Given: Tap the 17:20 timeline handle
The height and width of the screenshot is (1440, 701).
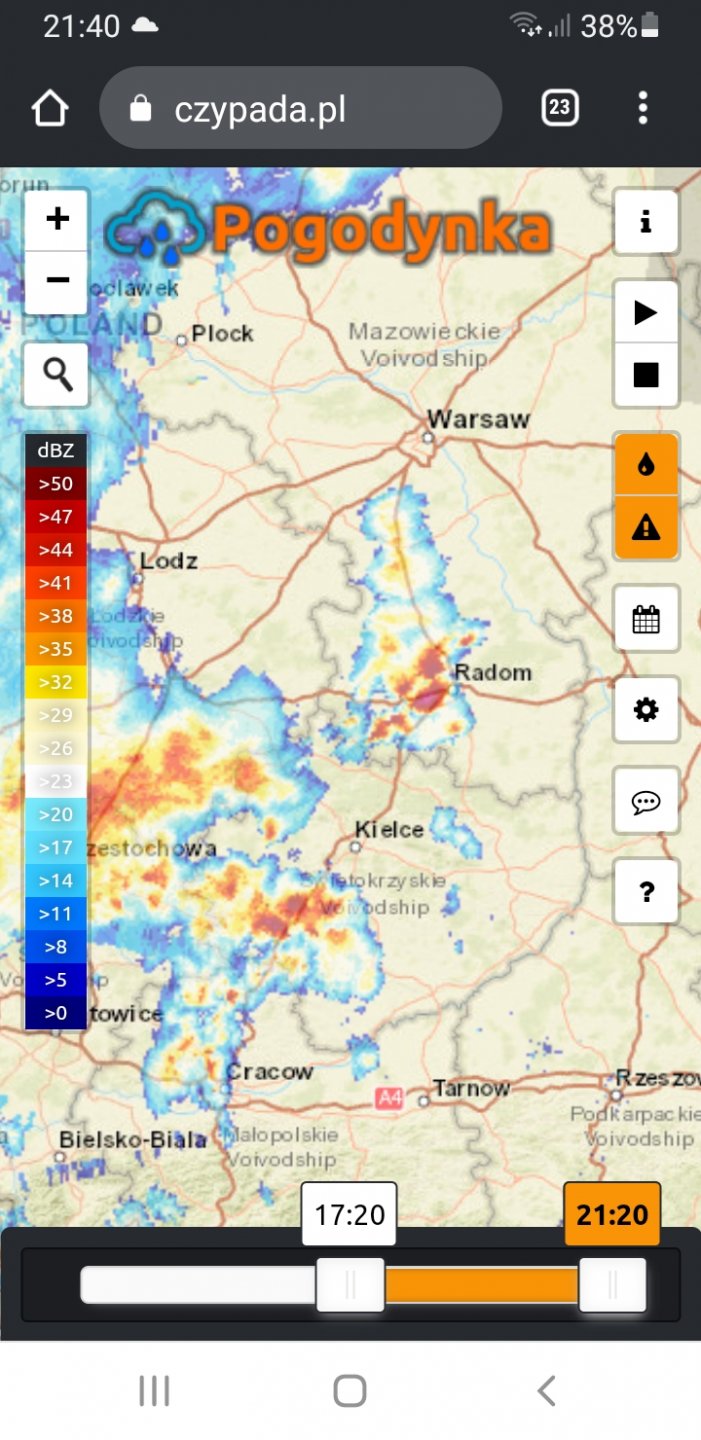Looking at the screenshot, I should pos(350,1285).
